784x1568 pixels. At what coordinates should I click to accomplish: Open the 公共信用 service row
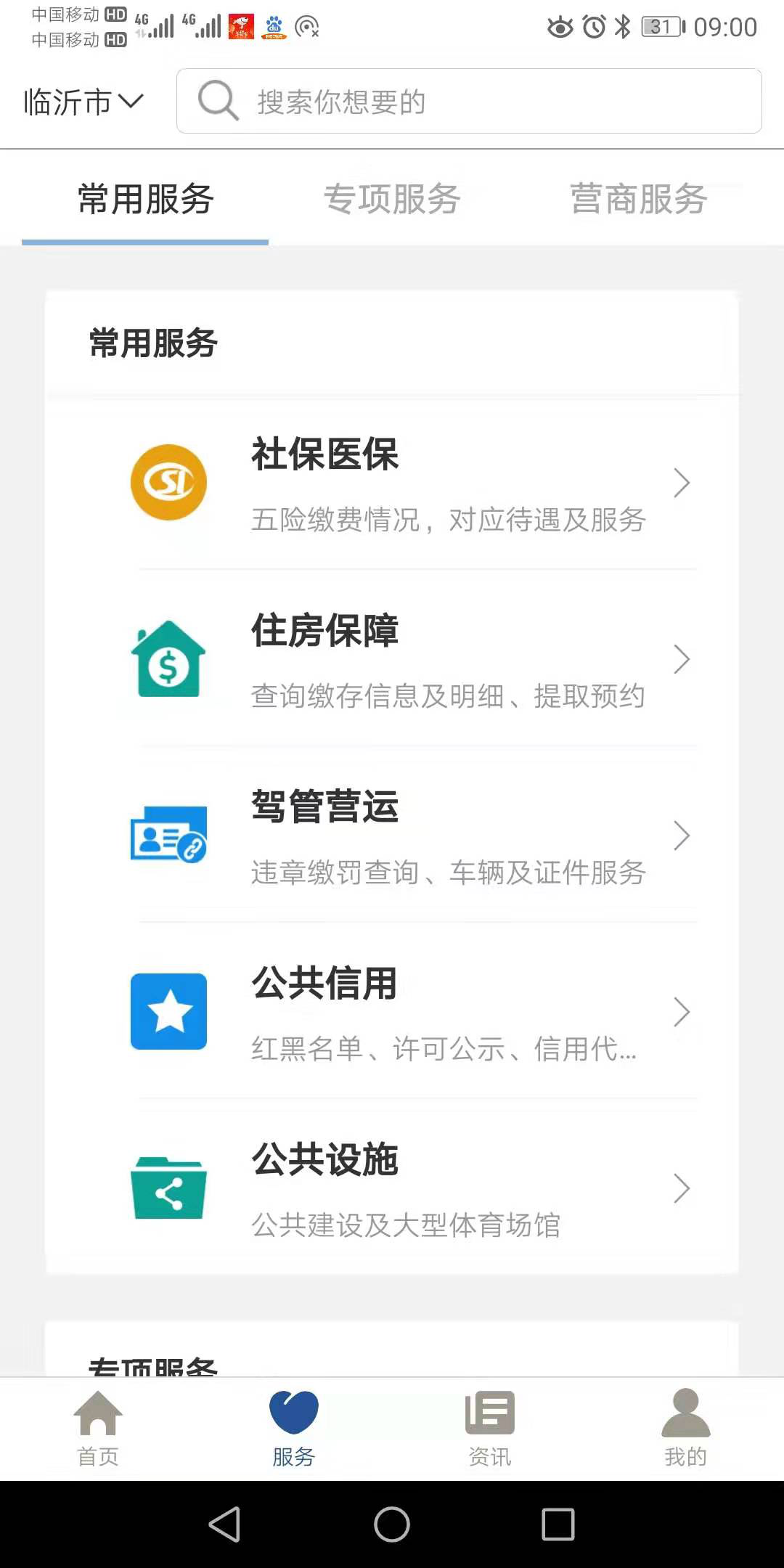[392, 1012]
